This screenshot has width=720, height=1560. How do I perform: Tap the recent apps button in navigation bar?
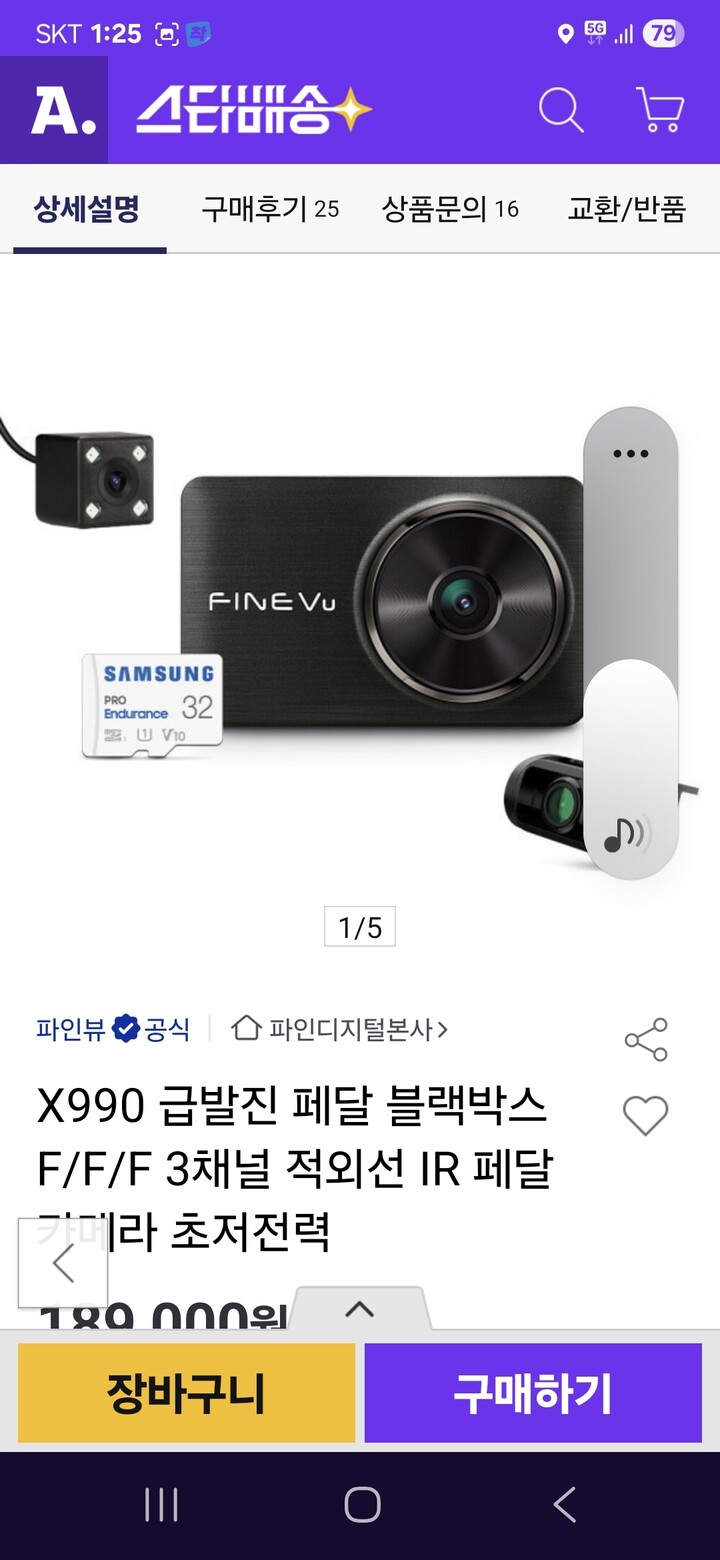tap(162, 1505)
